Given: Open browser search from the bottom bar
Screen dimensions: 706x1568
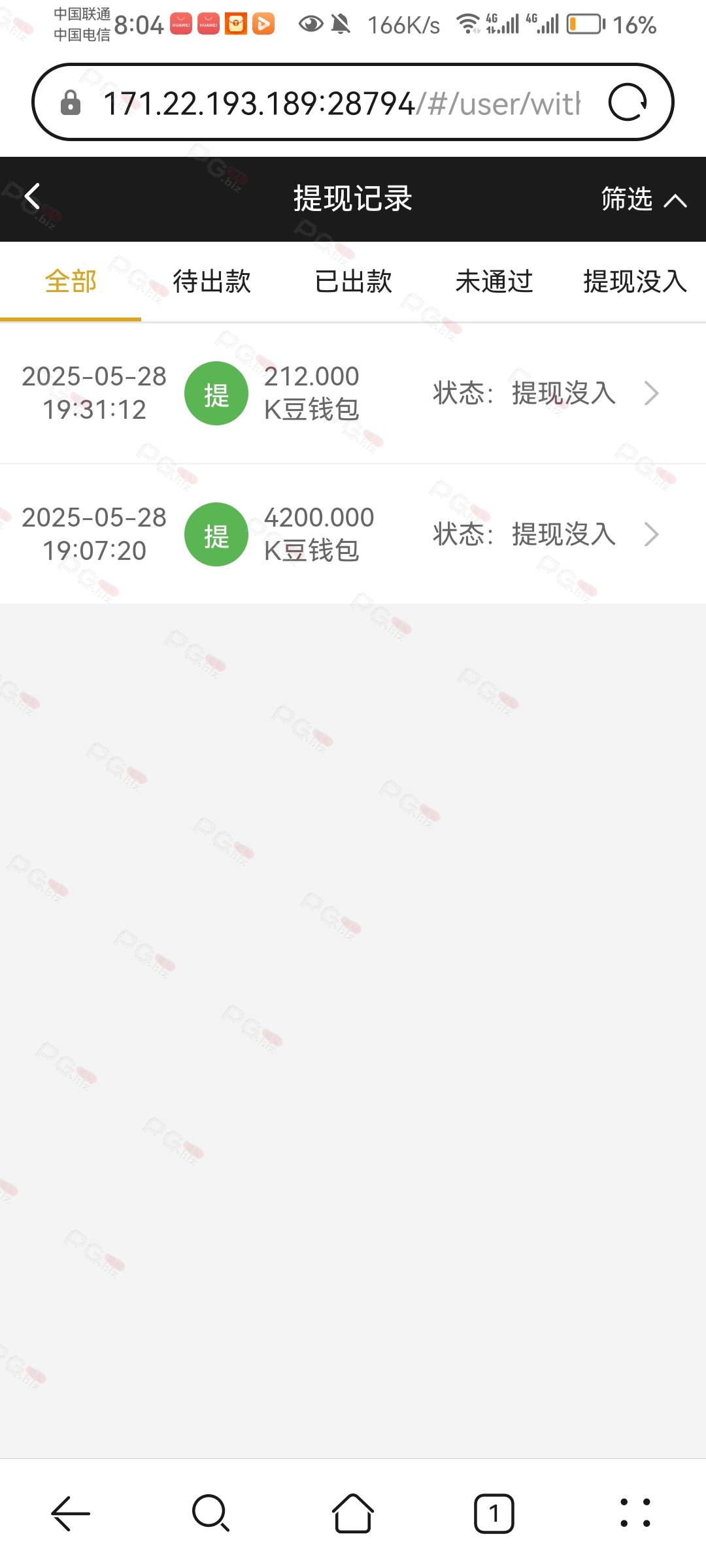Looking at the screenshot, I should (211, 1513).
